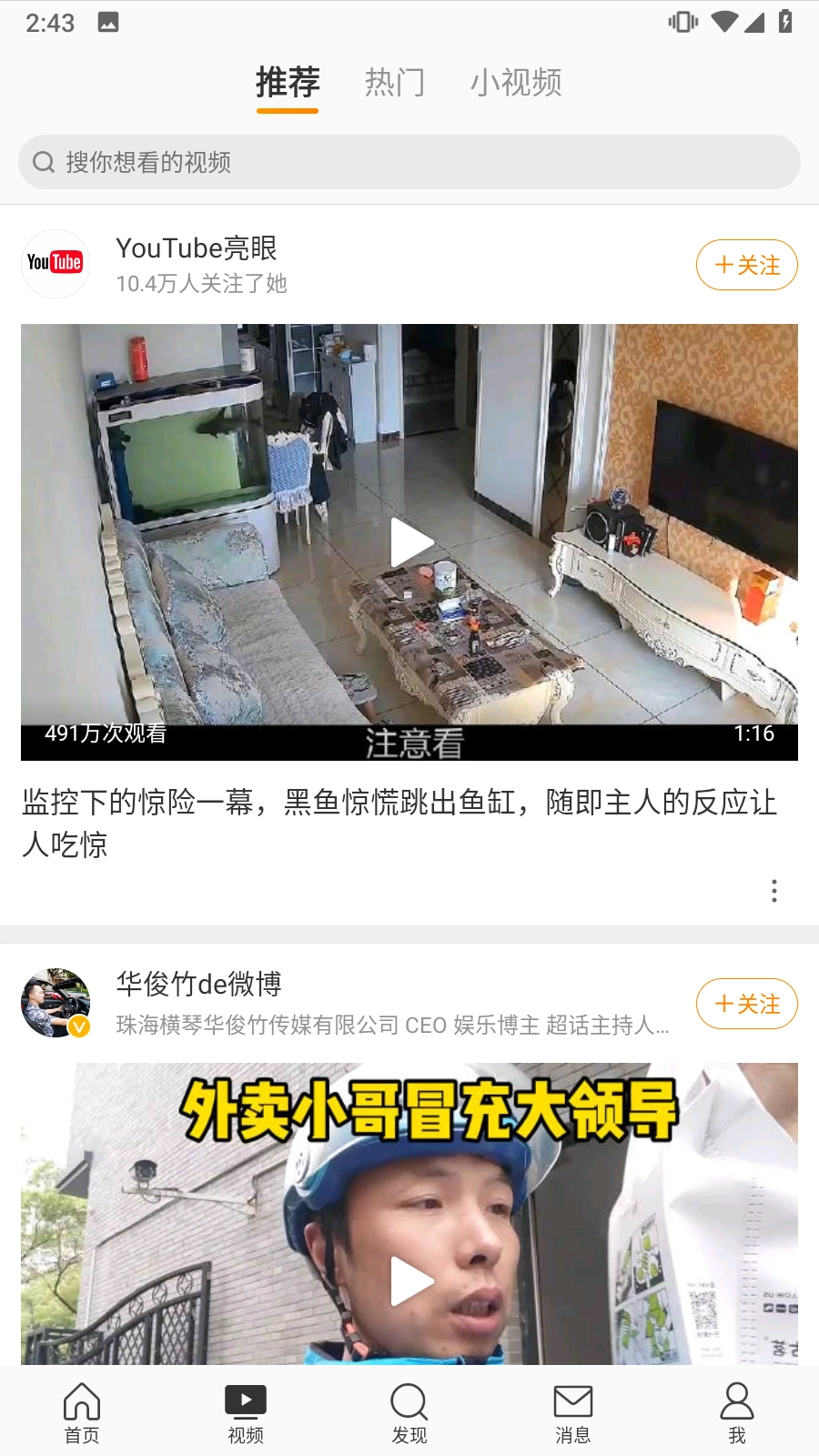This screenshot has width=819, height=1456.
Task: Tap the 搜你想看的视频 search box
Action: coord(409,162)
